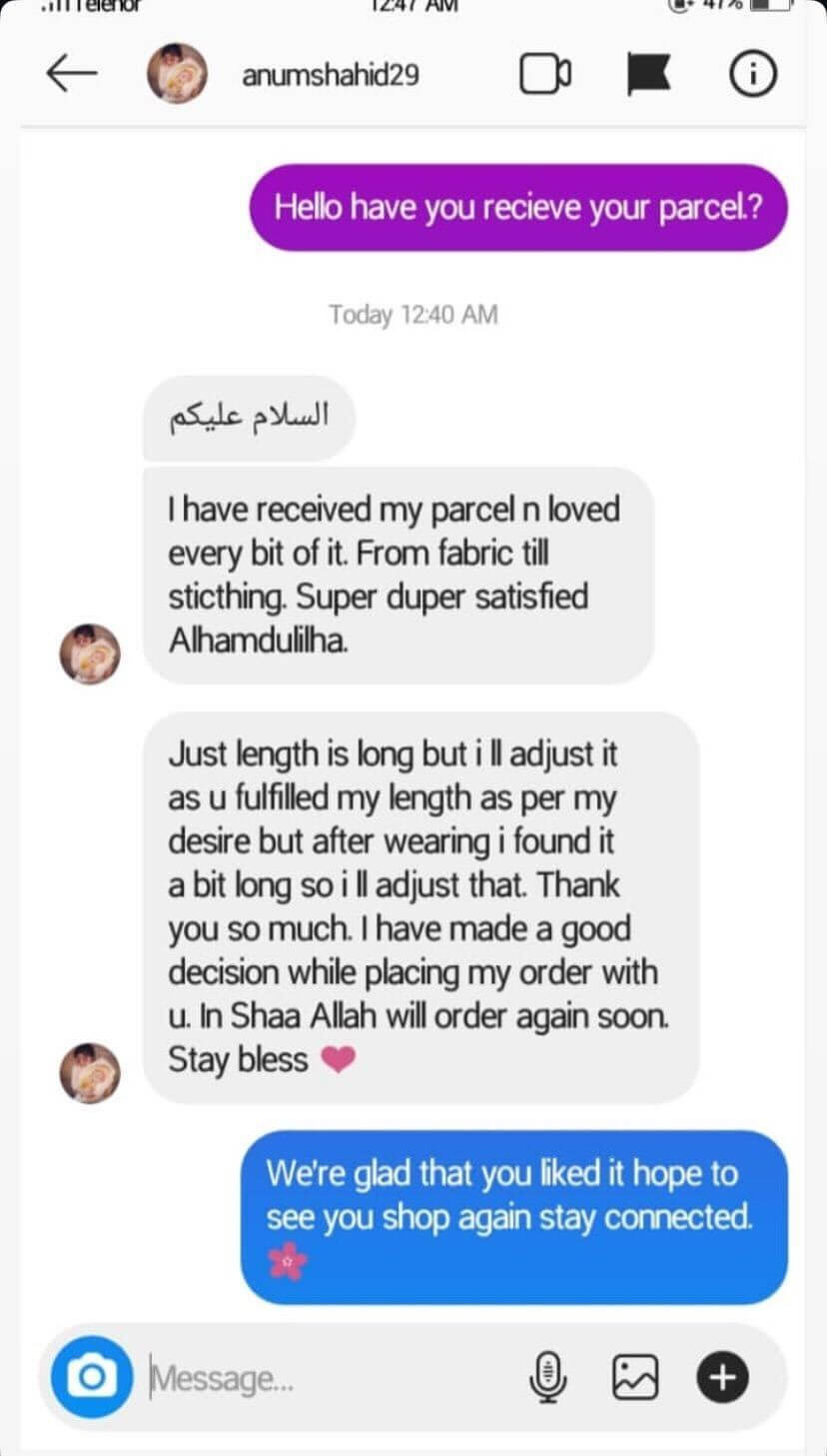
Task: Record a voice message with the microphone
Action: [x=547, y=1378]
